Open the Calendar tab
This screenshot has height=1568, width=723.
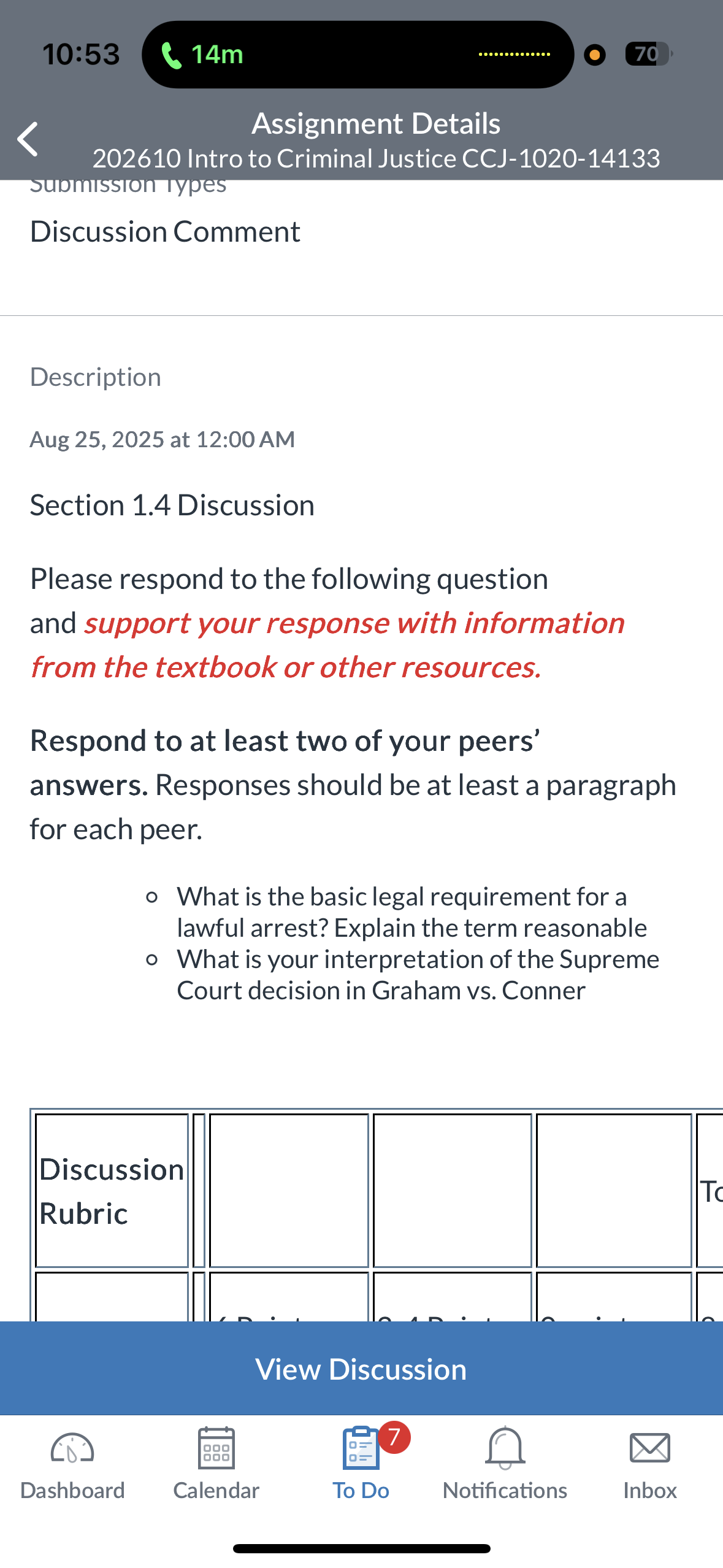(216, 1464)
